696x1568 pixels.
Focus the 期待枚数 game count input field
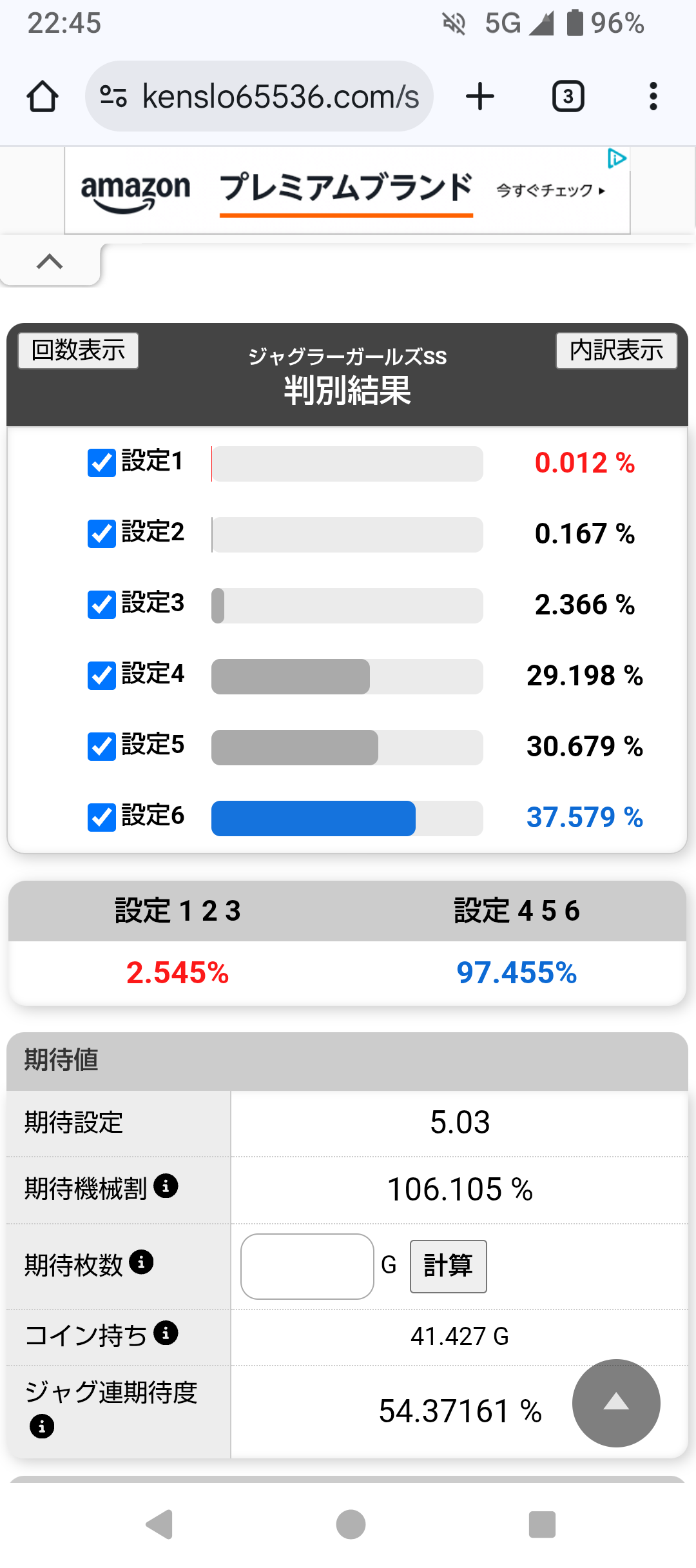(307, 1266)
